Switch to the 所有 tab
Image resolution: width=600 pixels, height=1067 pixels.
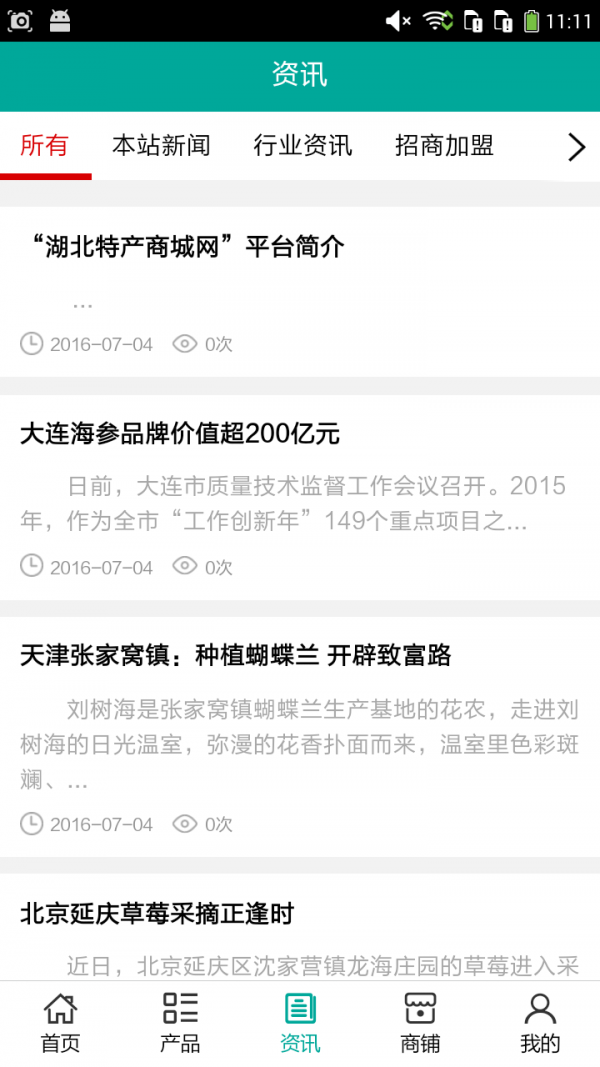pyautogui.click(x=45, y=146)
